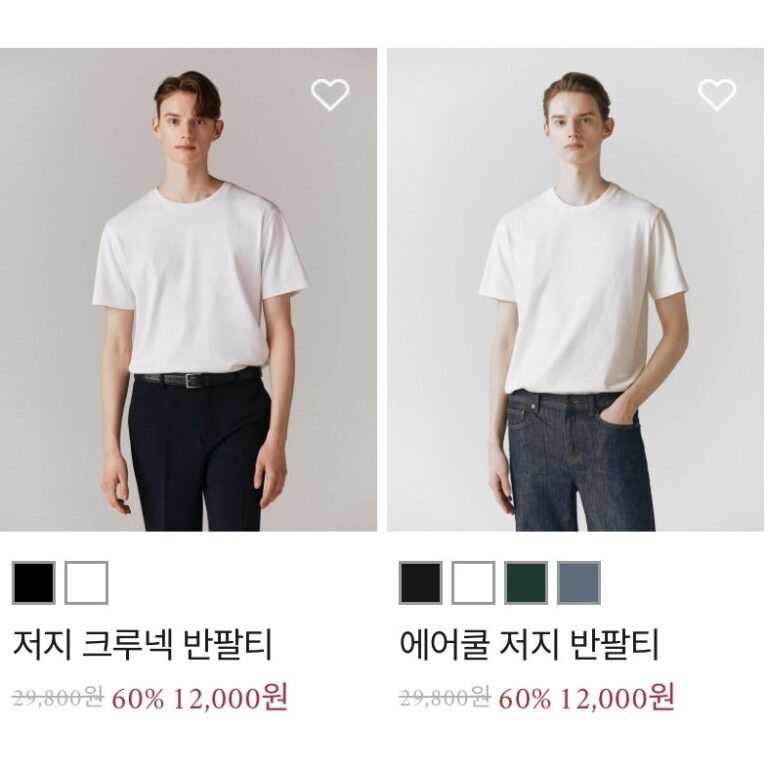Screen dimensions: 768x771
Task: Pick blue-gray swatch for 에어쿨 저지 반팔티
Action: pyautogui.click(x=579, y=583)
